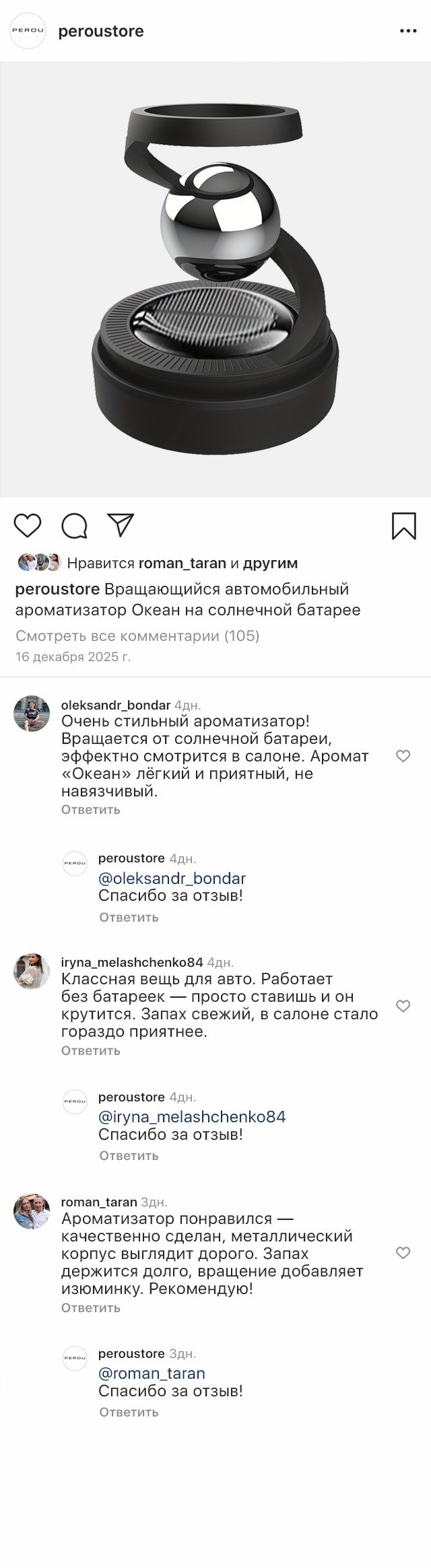431x1568 pixels.
Task: Open peroustore profile from the header
Action: (101, 31)
